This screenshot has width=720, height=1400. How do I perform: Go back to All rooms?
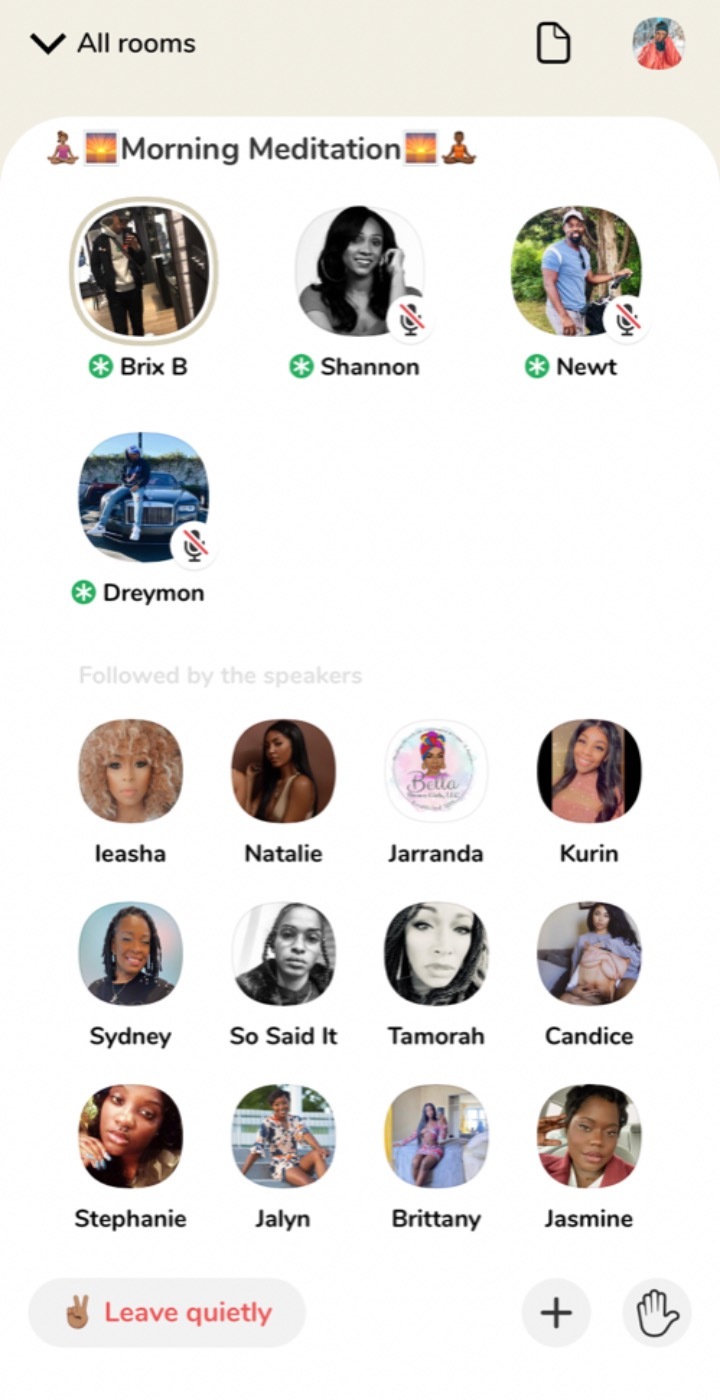[x=112, y=44]
